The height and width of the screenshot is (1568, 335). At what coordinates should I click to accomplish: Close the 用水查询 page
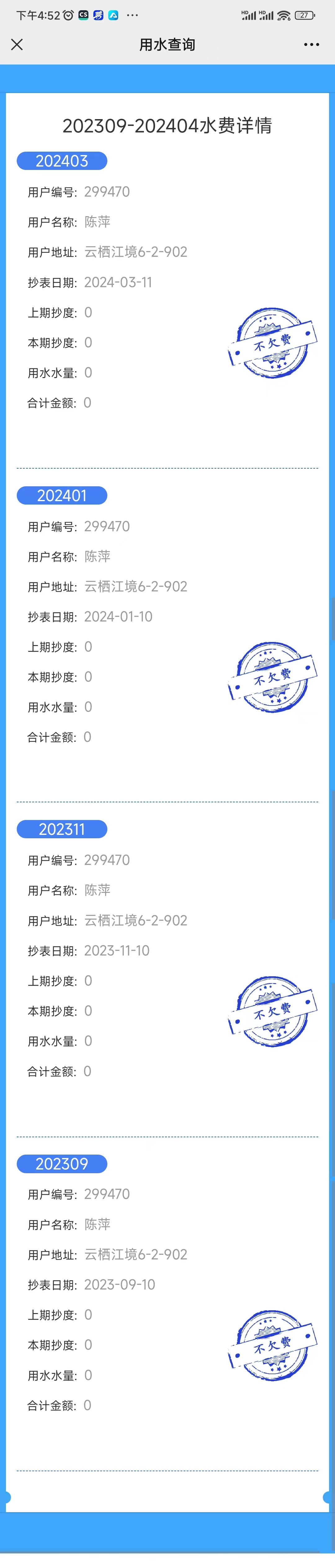click(17, 44)
